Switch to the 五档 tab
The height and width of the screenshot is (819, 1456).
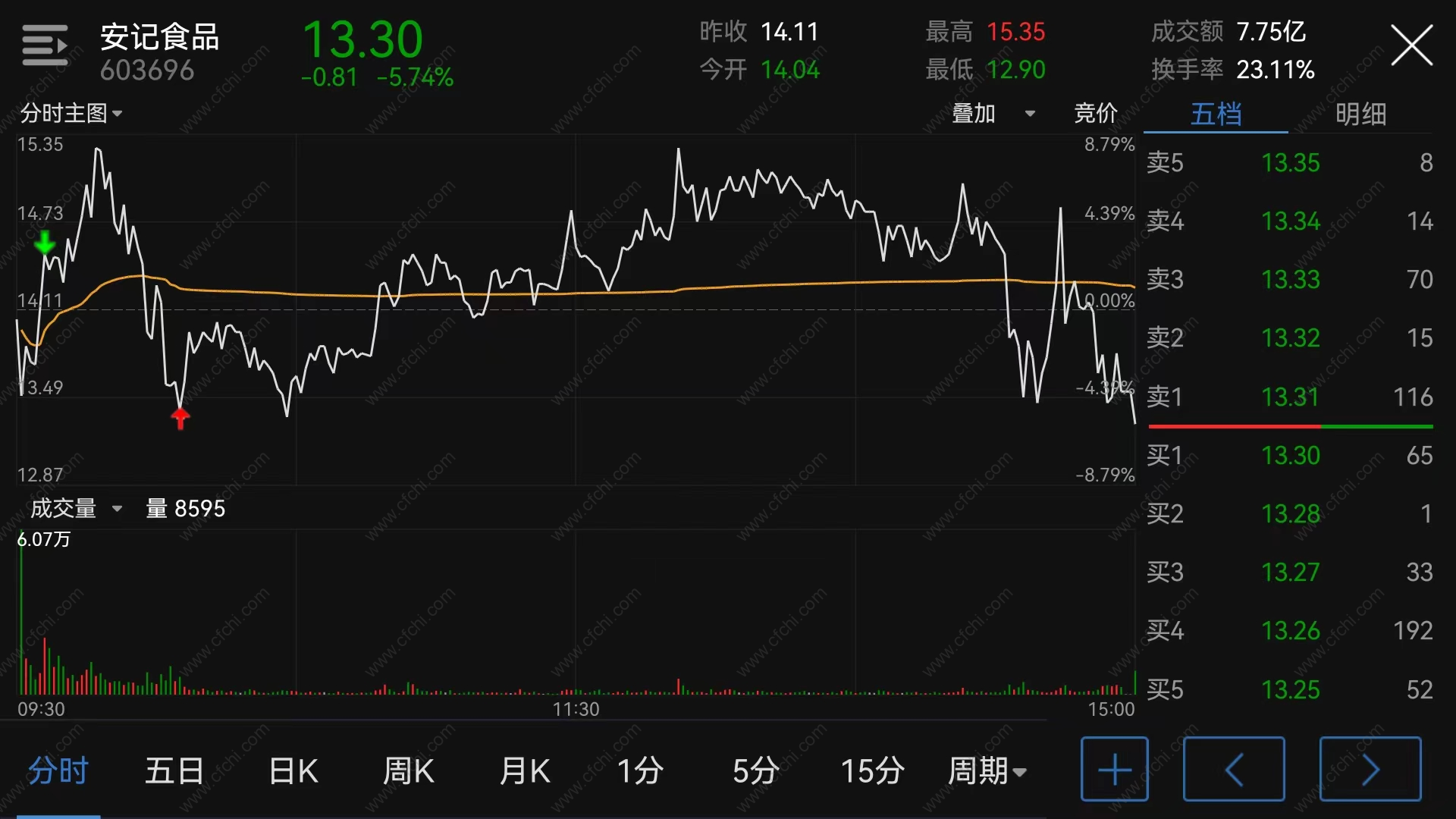(x=1216, y=115)
